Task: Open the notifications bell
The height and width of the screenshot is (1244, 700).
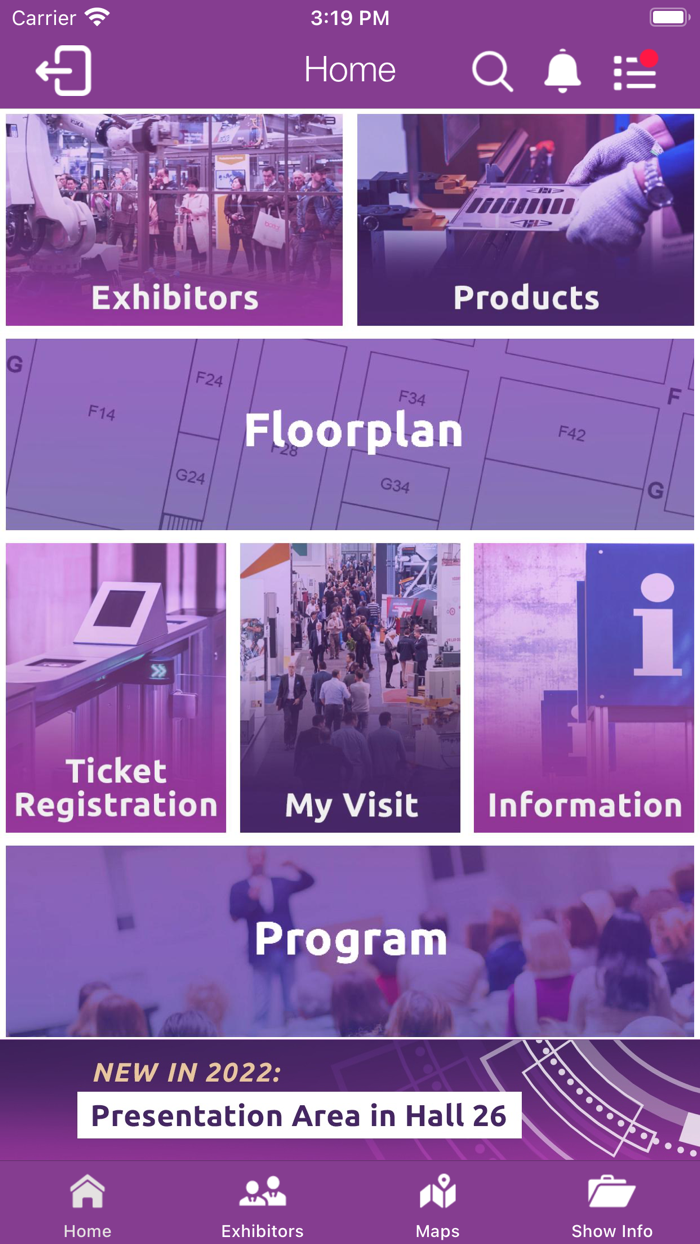Action: coord(562,71)
